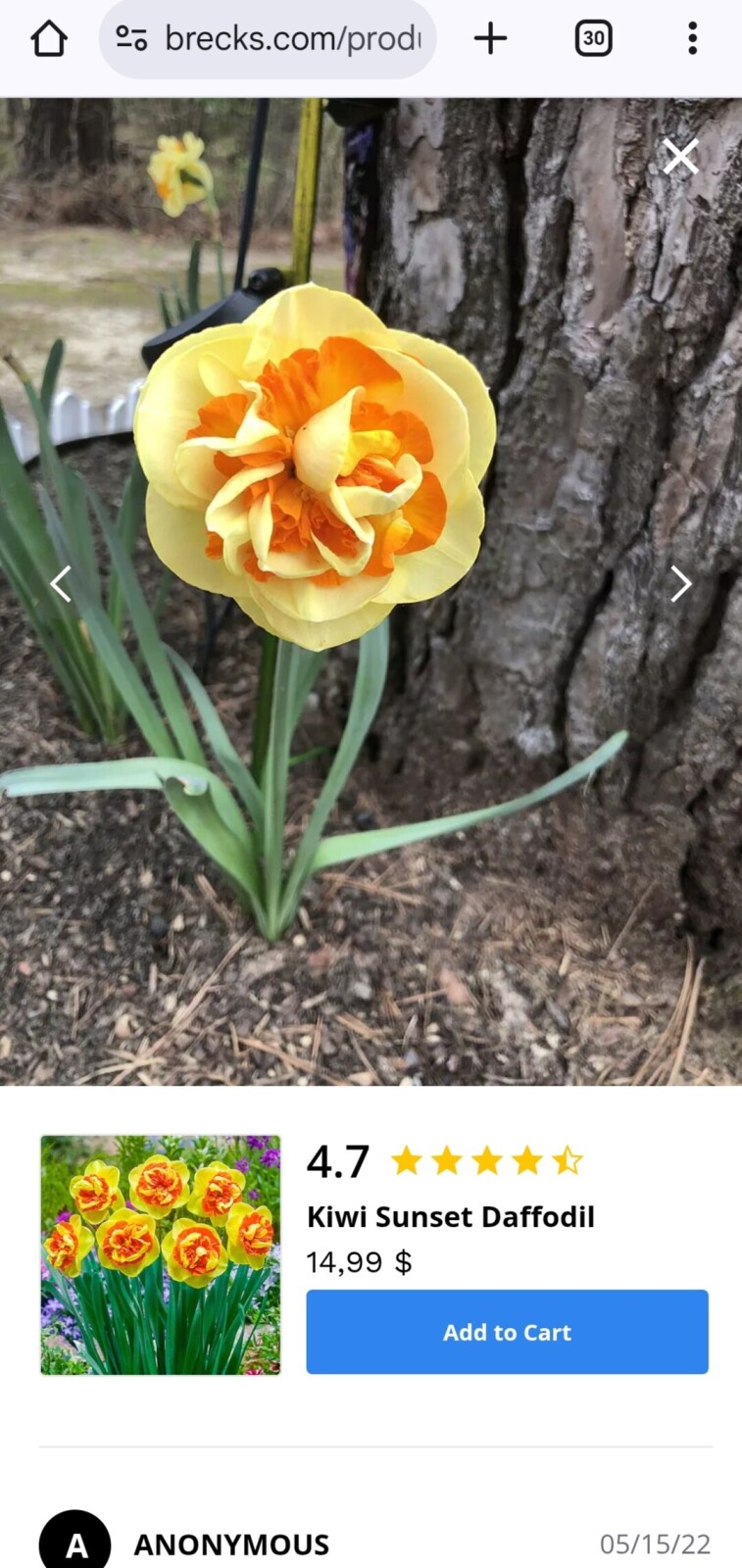The width and height of the screenshot is (742, 1568).
Task: Go to the browser home page
Action: point(49,39)
